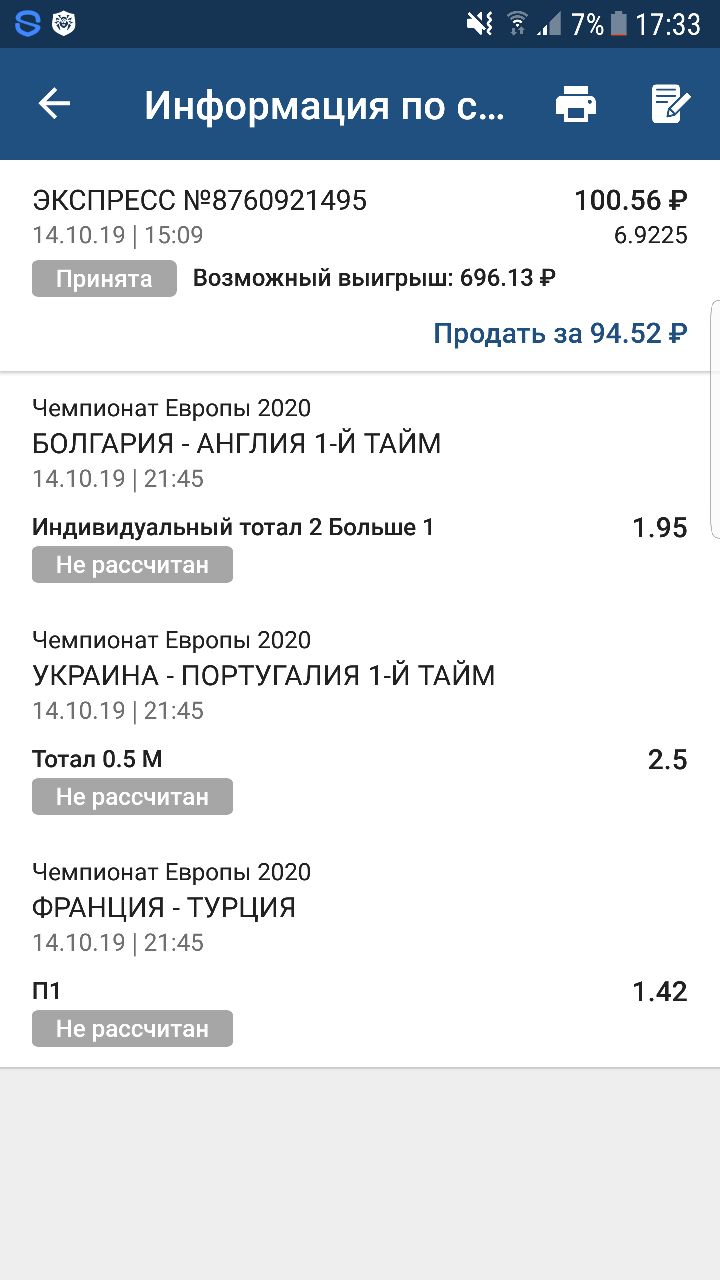Open the Украина - Португалия 1-й тайм event
This screenshot has height=1280, width=720.
pyautogui.click(x=264, y=675)
